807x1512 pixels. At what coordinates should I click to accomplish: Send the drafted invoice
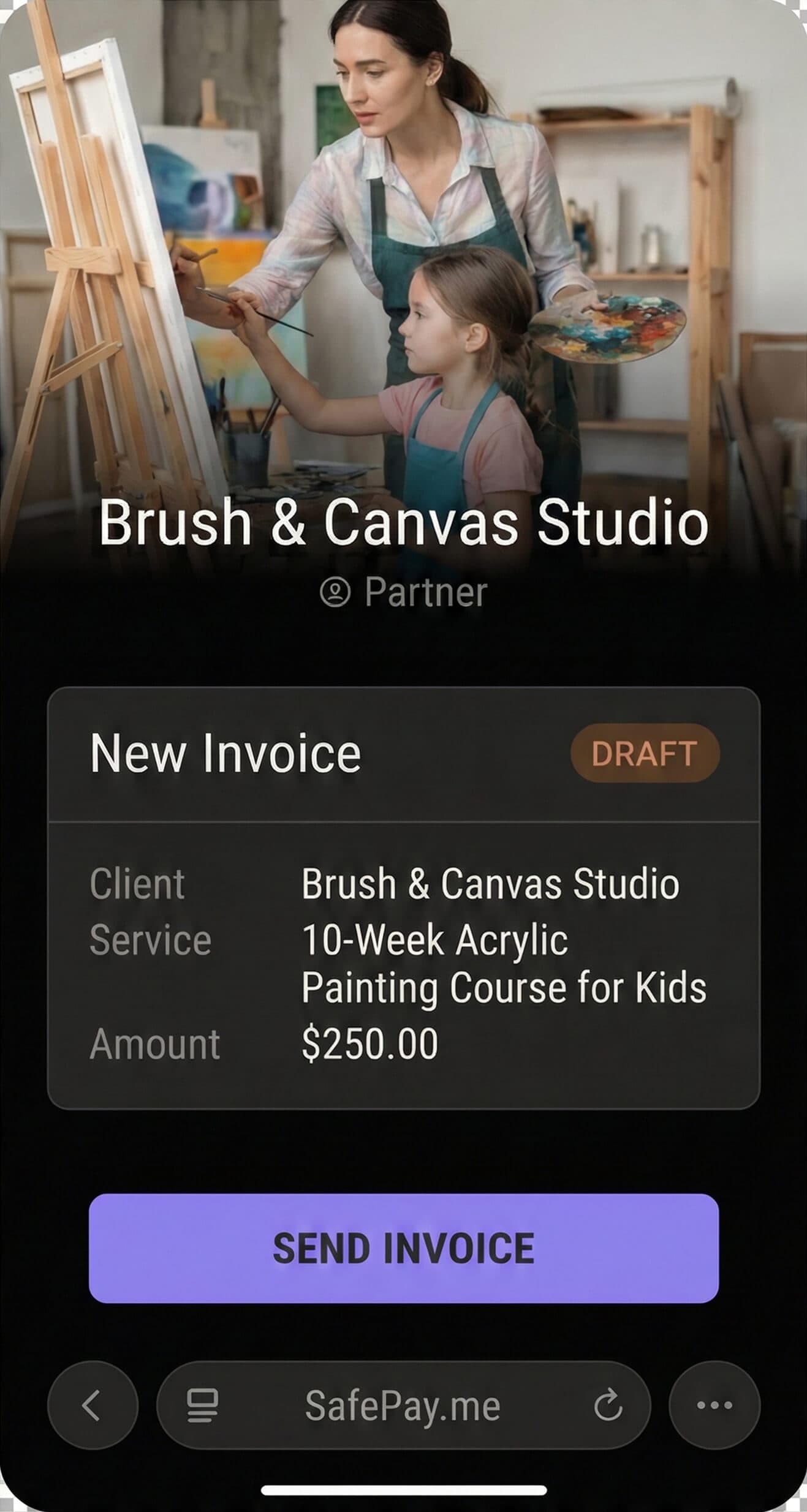click(x=403, y=1247)
